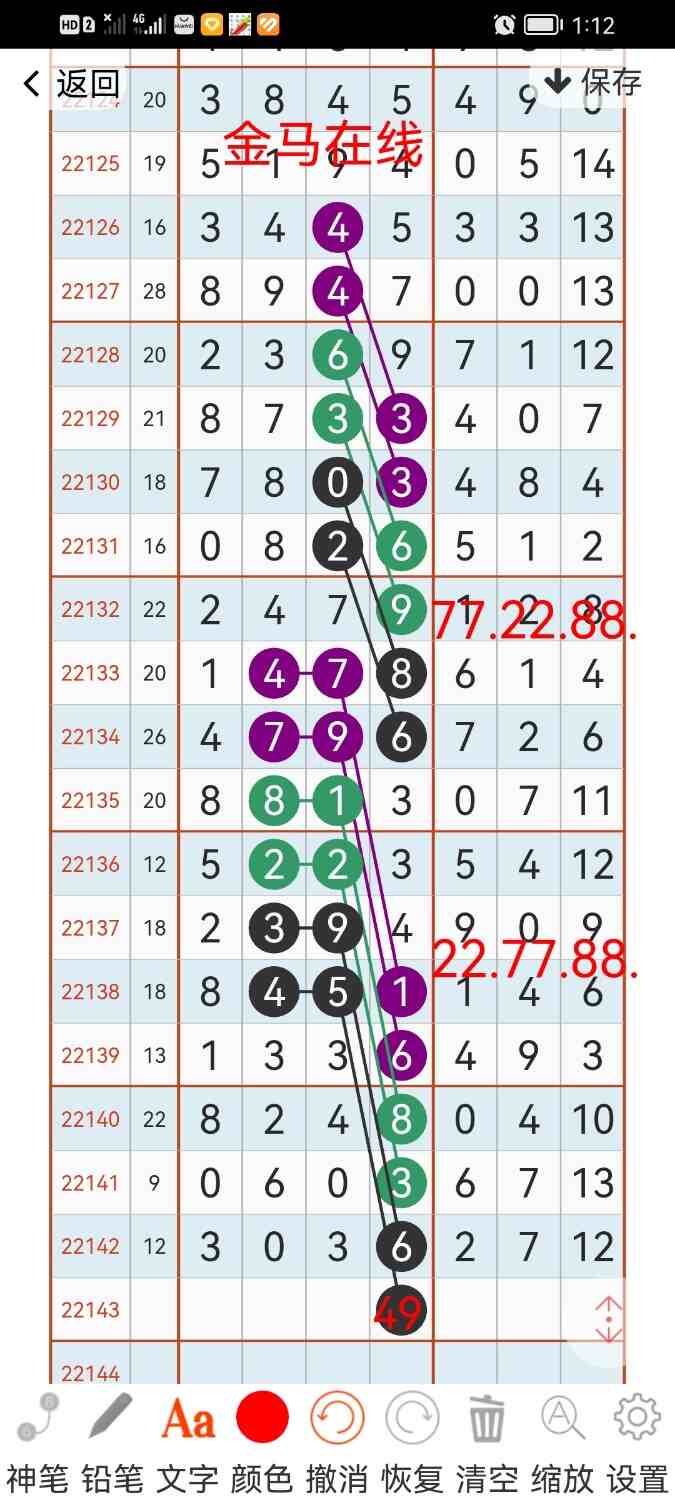The height and width of the screenshot is (1500, 675).
Task: Save the chart with 保存
Action: 593,81
